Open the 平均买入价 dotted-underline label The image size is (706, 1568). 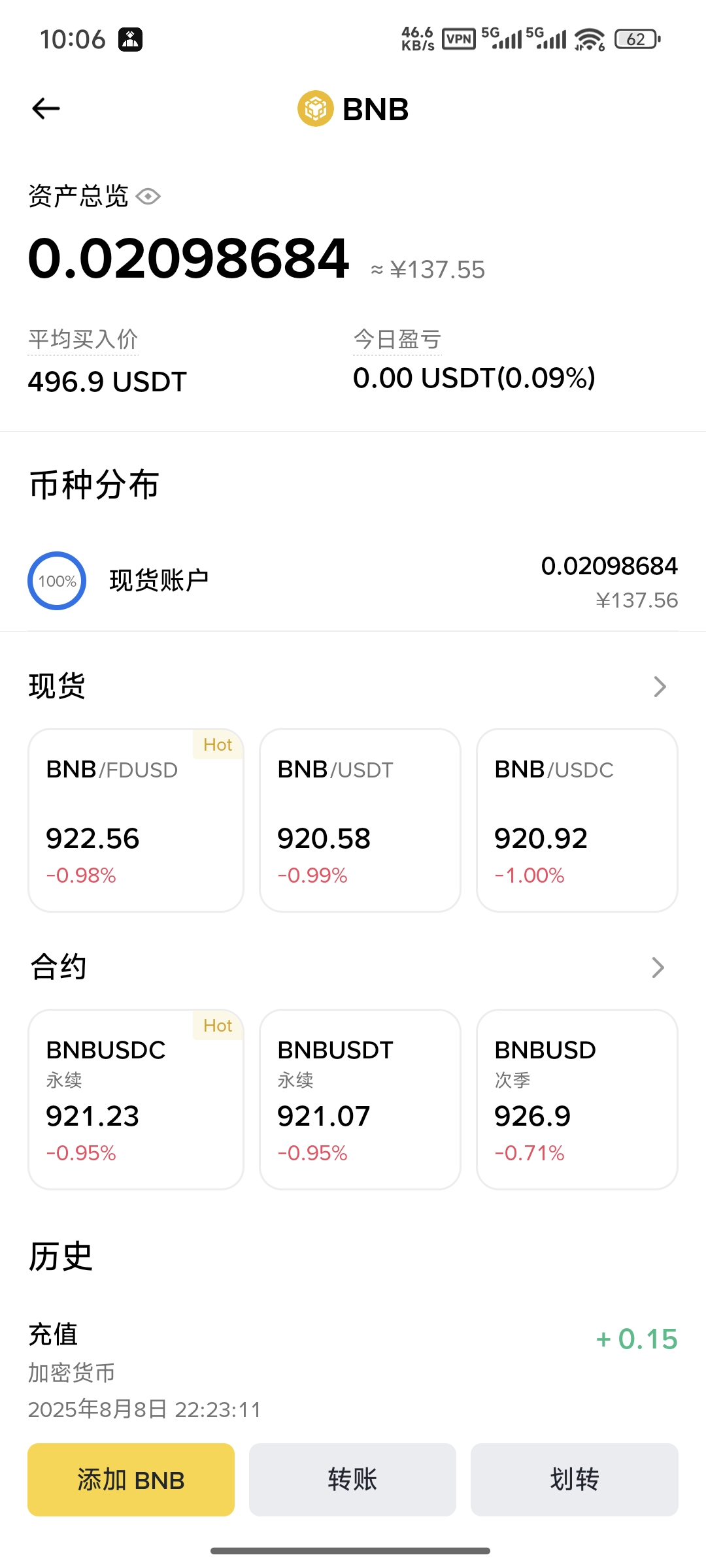tap(83, 338)
